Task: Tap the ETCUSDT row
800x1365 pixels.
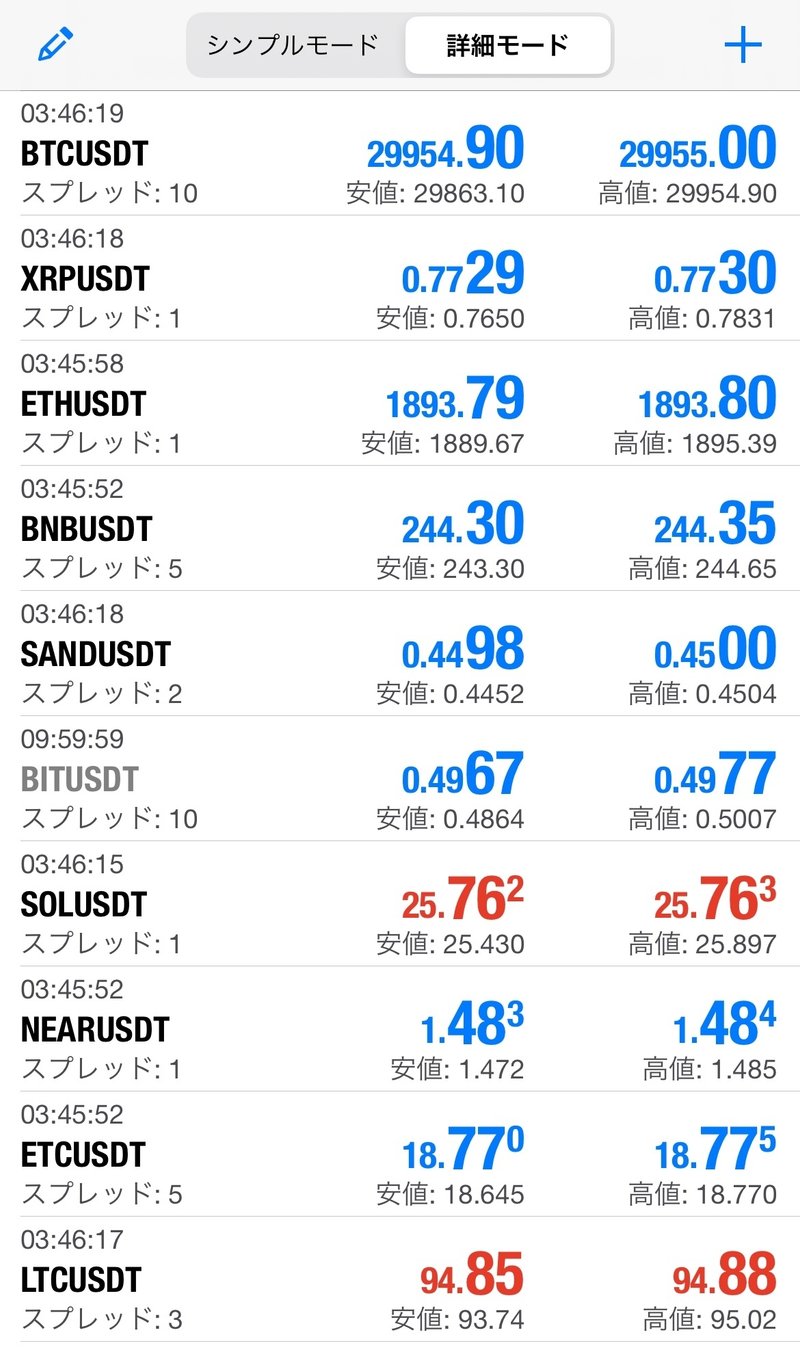Action: (x=400, y=1153)
